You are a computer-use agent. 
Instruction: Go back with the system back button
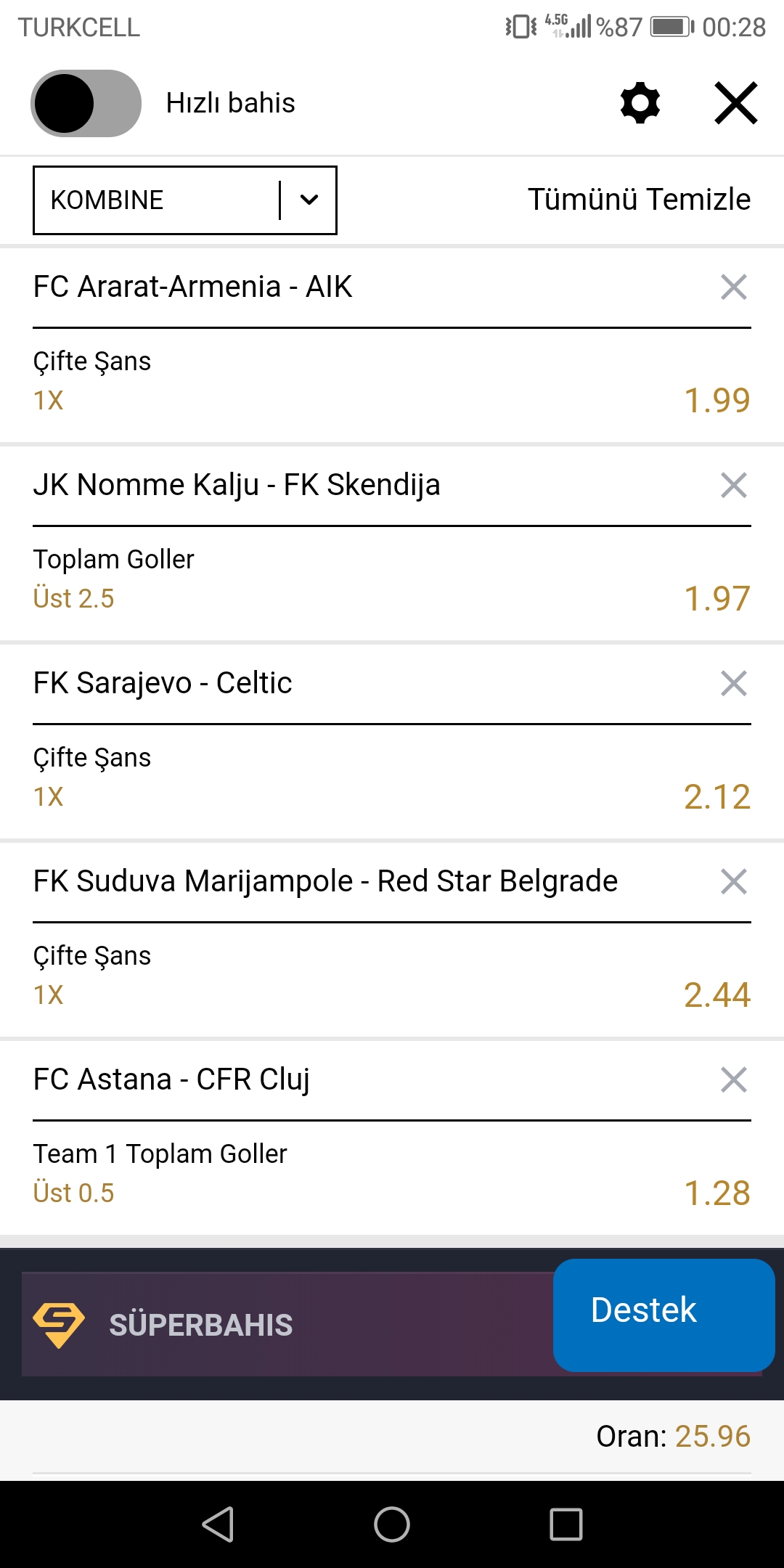(x=218, y=1524)
